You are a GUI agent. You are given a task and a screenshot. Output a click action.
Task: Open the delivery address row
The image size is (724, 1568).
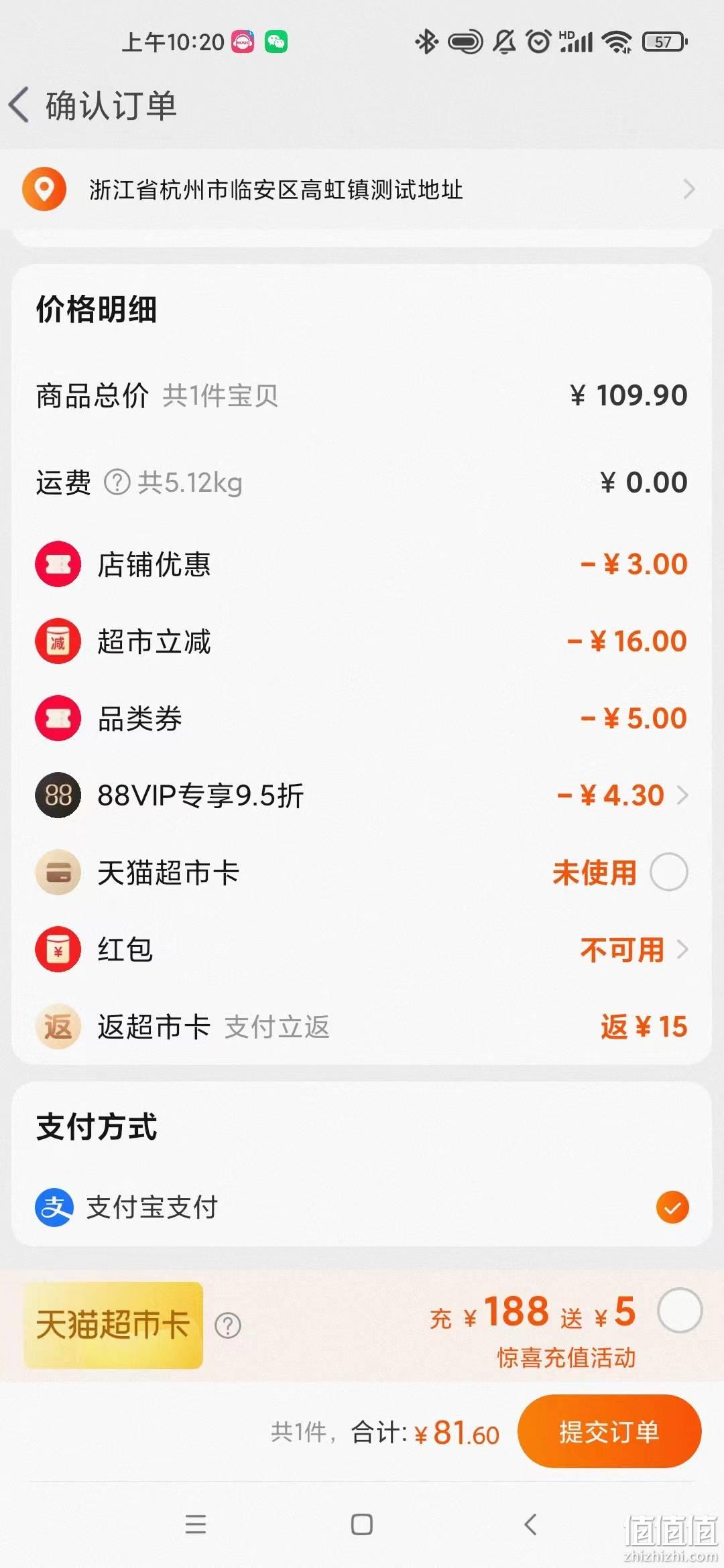tap(362, 190)
